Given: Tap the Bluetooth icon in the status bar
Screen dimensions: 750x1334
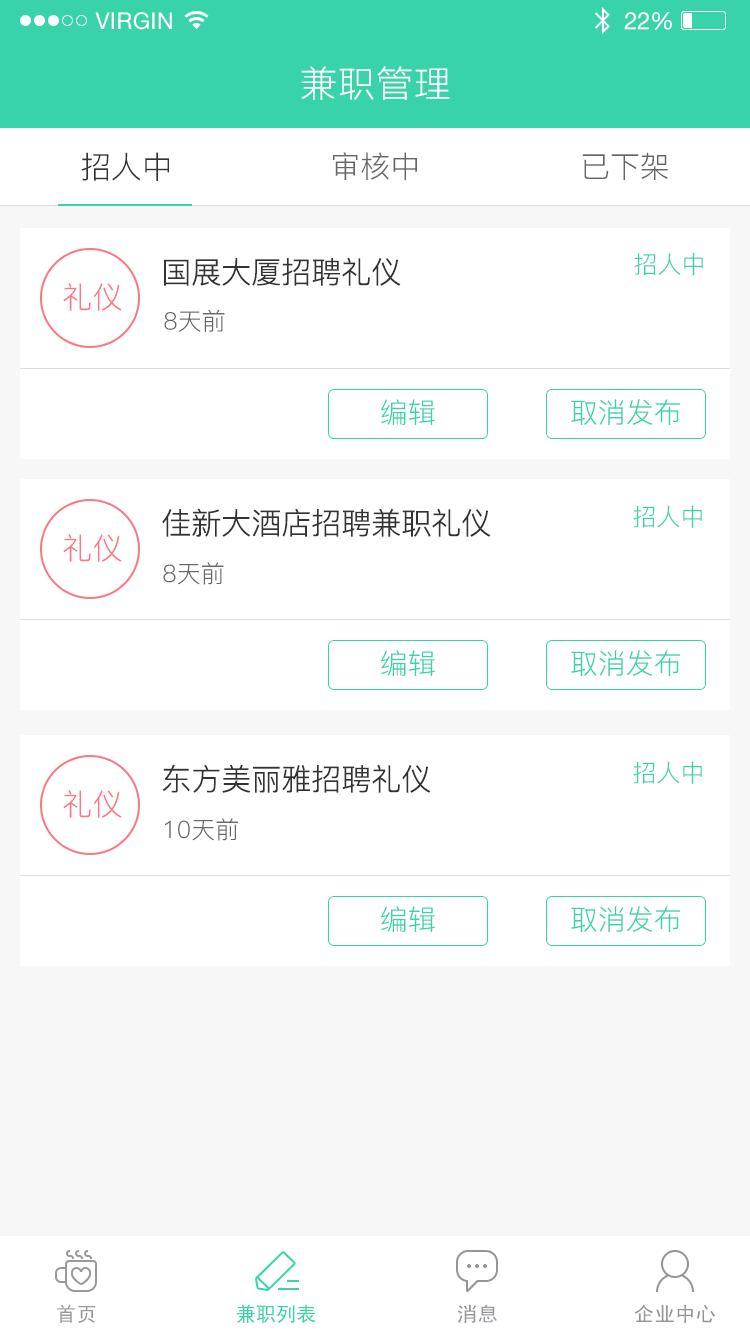Looking at the screenshot, I should [603, 19].
